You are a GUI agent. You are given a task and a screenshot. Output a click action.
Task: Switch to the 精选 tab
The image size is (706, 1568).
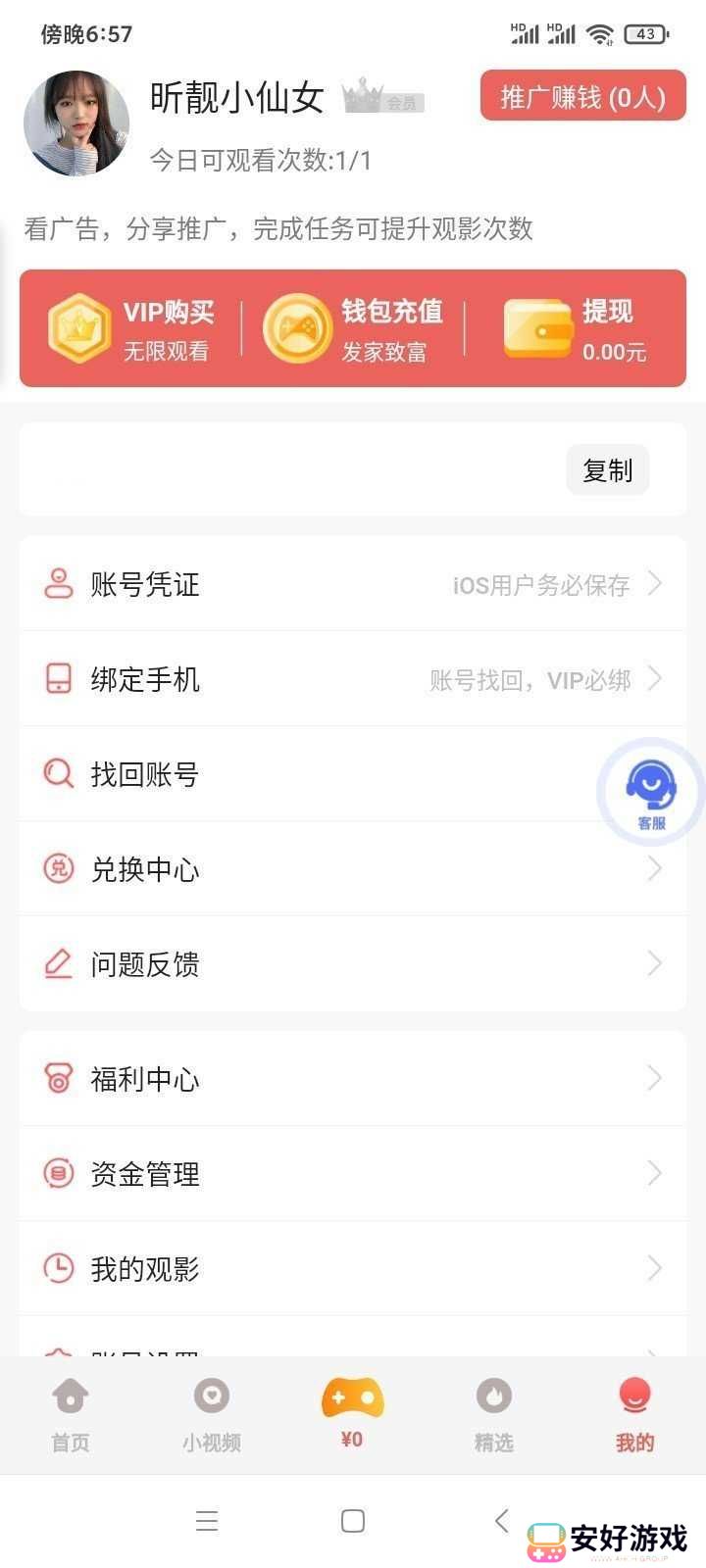493,1415
